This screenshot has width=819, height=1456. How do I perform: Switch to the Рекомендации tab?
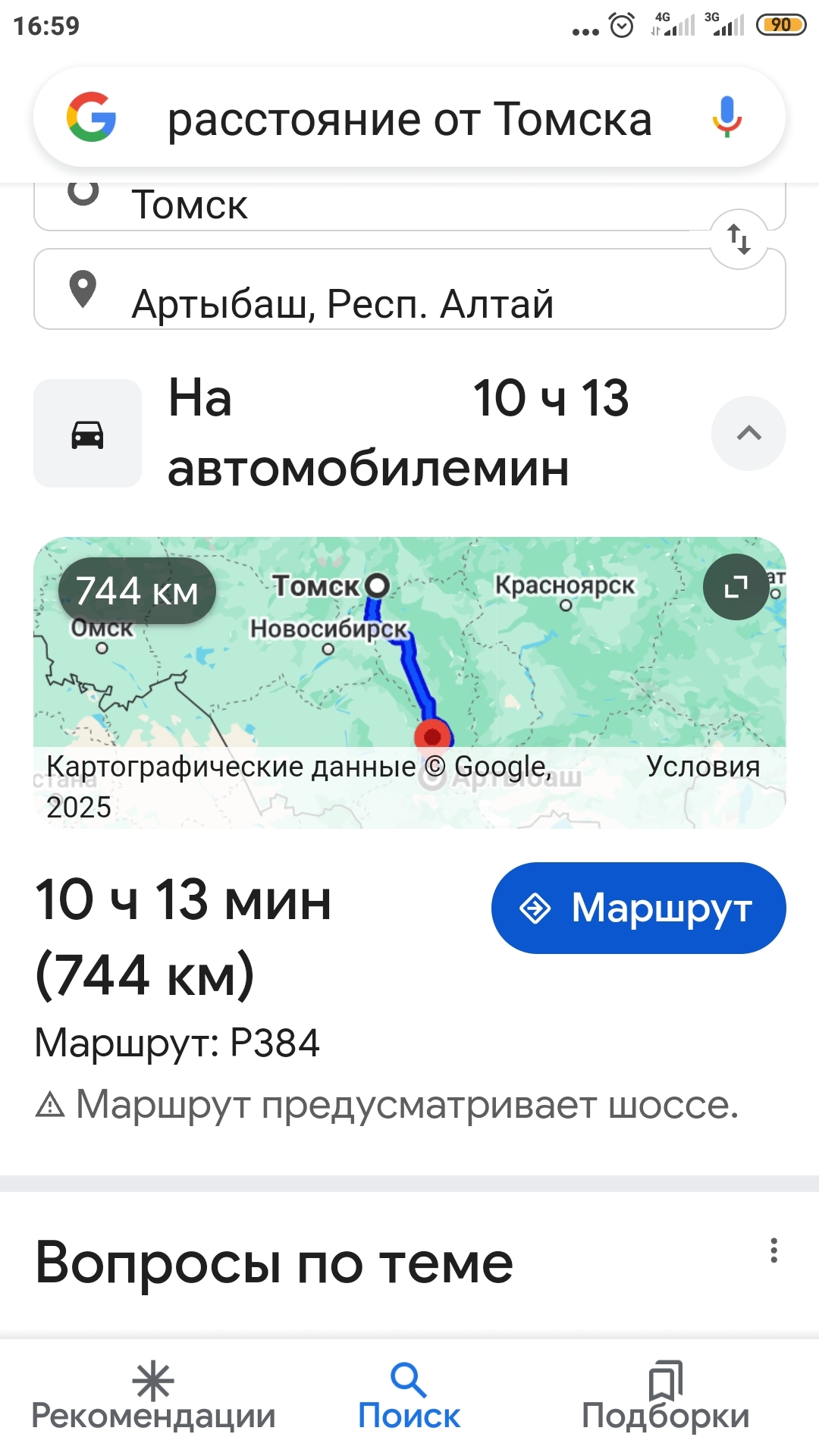(x=153, y=1397)
